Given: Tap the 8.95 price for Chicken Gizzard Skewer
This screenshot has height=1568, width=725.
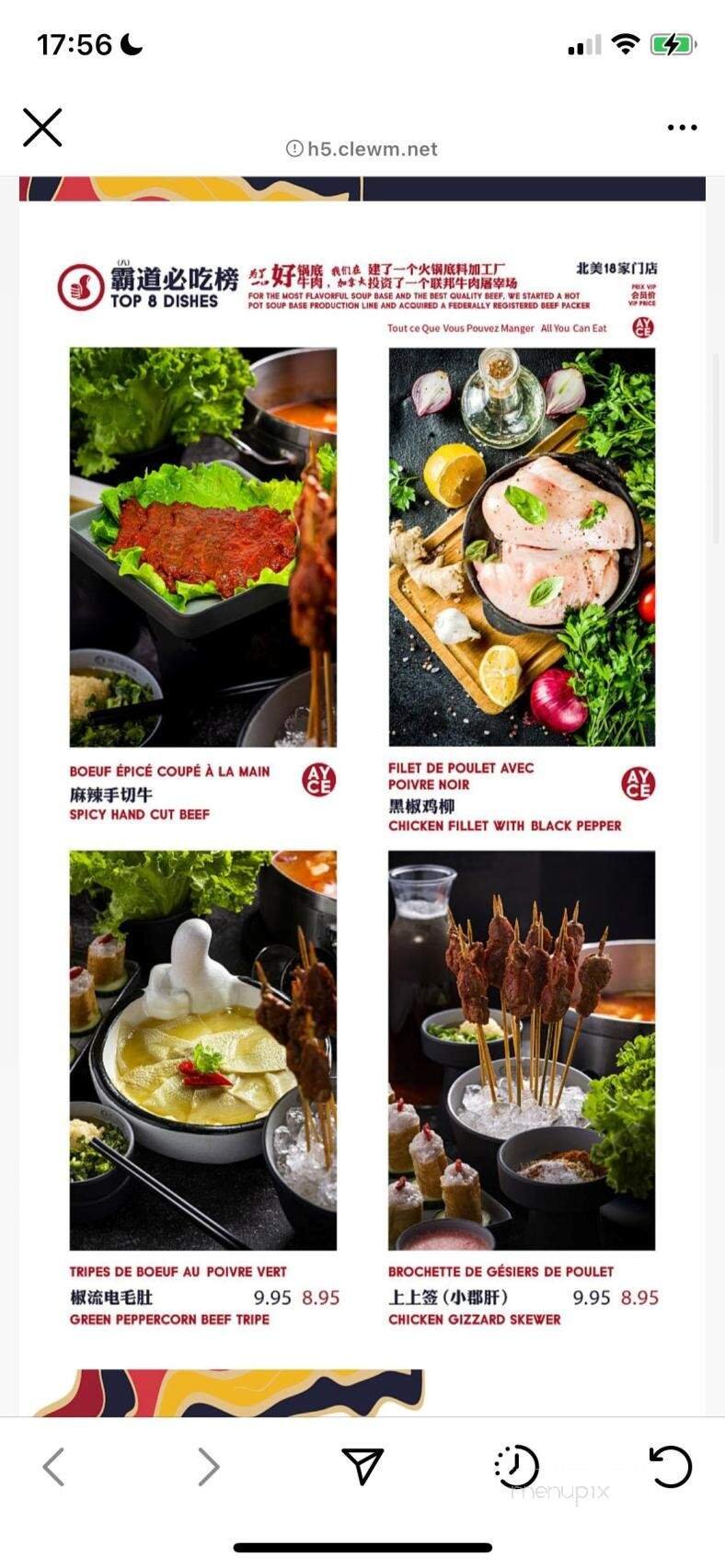Looking at the screenshot, I should coord(641,1298).
